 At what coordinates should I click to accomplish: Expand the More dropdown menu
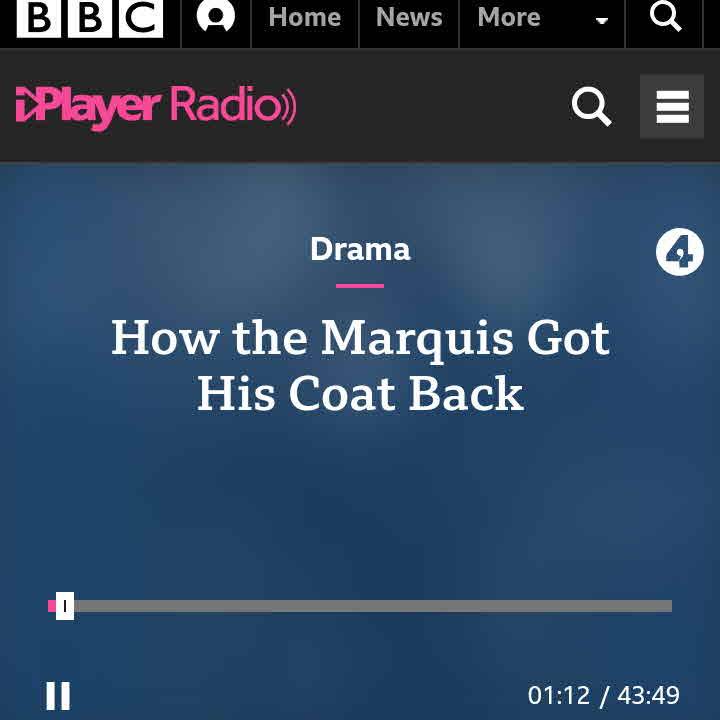(x=541, y=18)
